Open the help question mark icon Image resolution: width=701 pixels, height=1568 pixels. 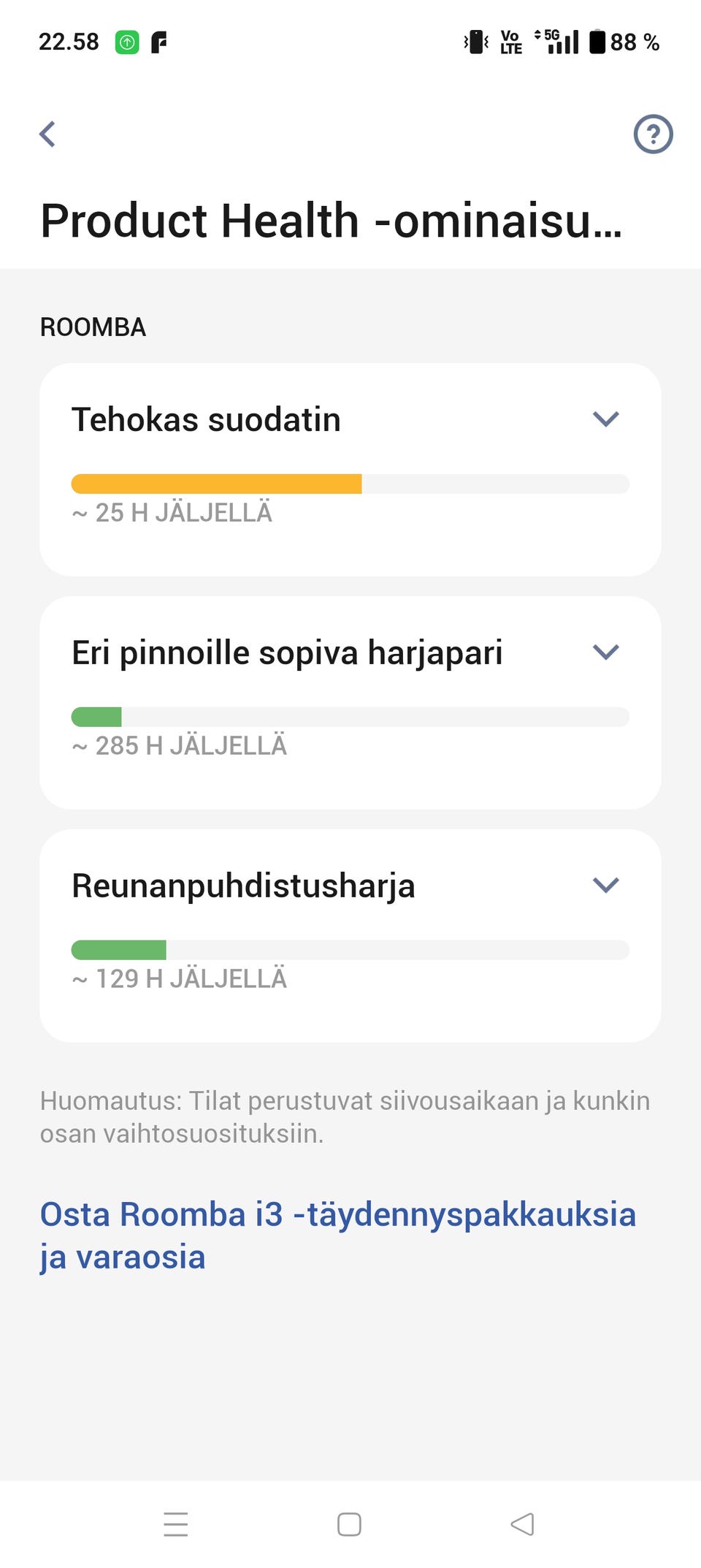654,134
